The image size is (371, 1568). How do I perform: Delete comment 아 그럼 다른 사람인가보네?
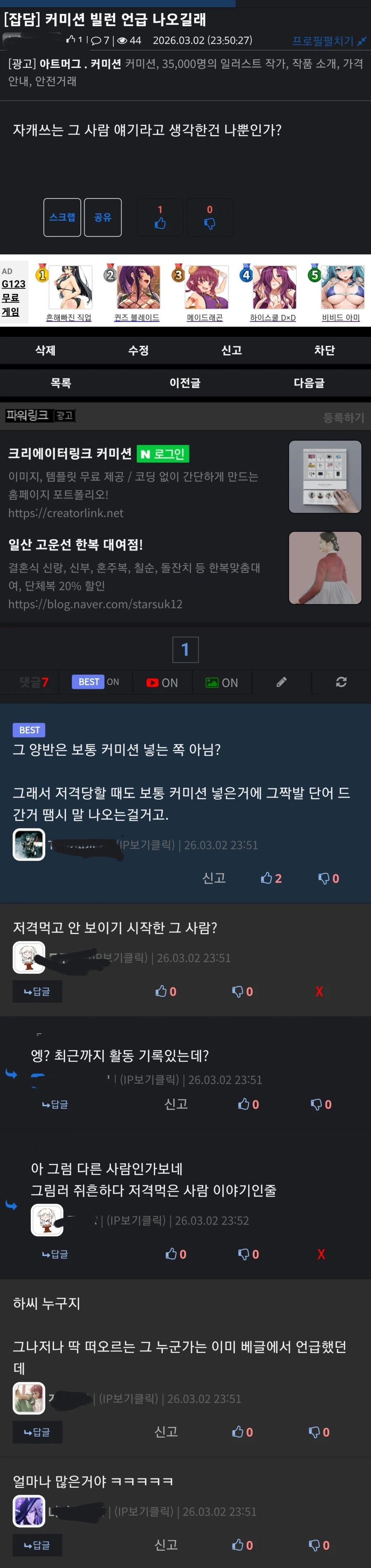(321, 1254)
